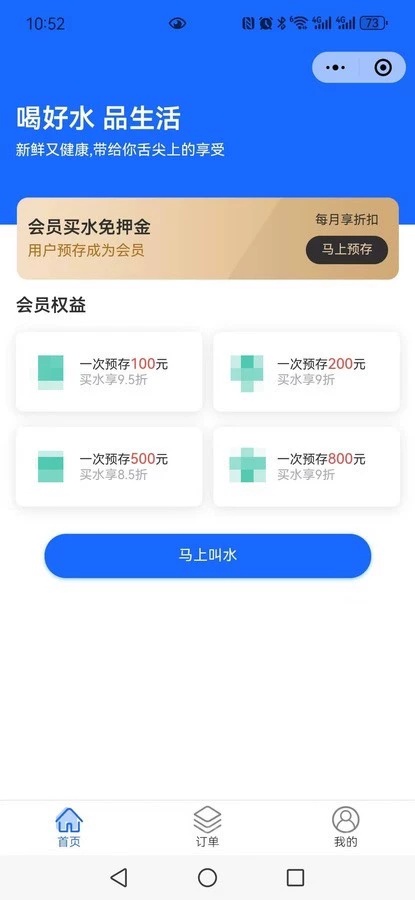Open the 会员买水免押金 banner

(207, 238)
